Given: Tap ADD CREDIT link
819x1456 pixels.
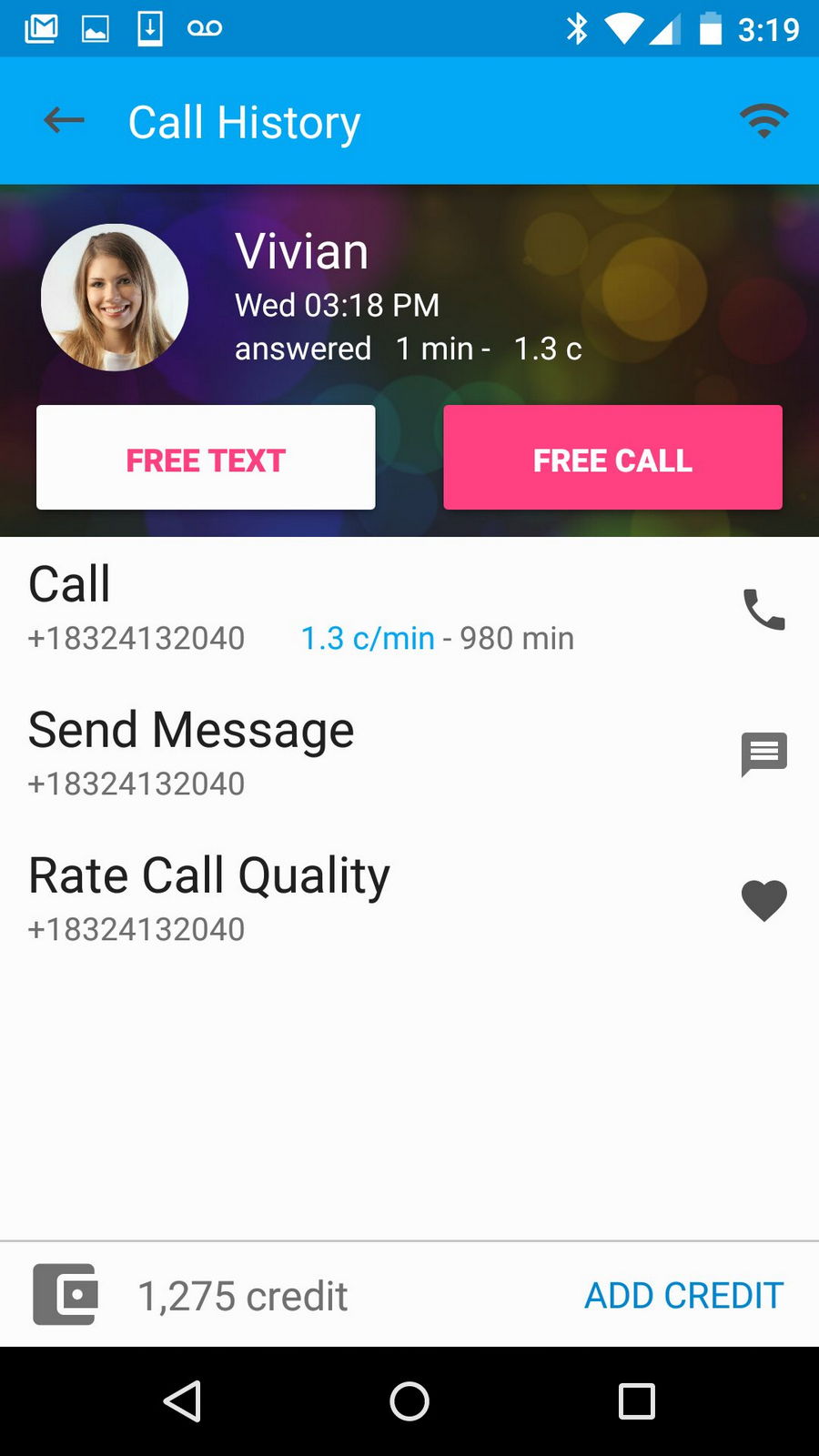Looking at the screenshot, I should coord(683,1295).
